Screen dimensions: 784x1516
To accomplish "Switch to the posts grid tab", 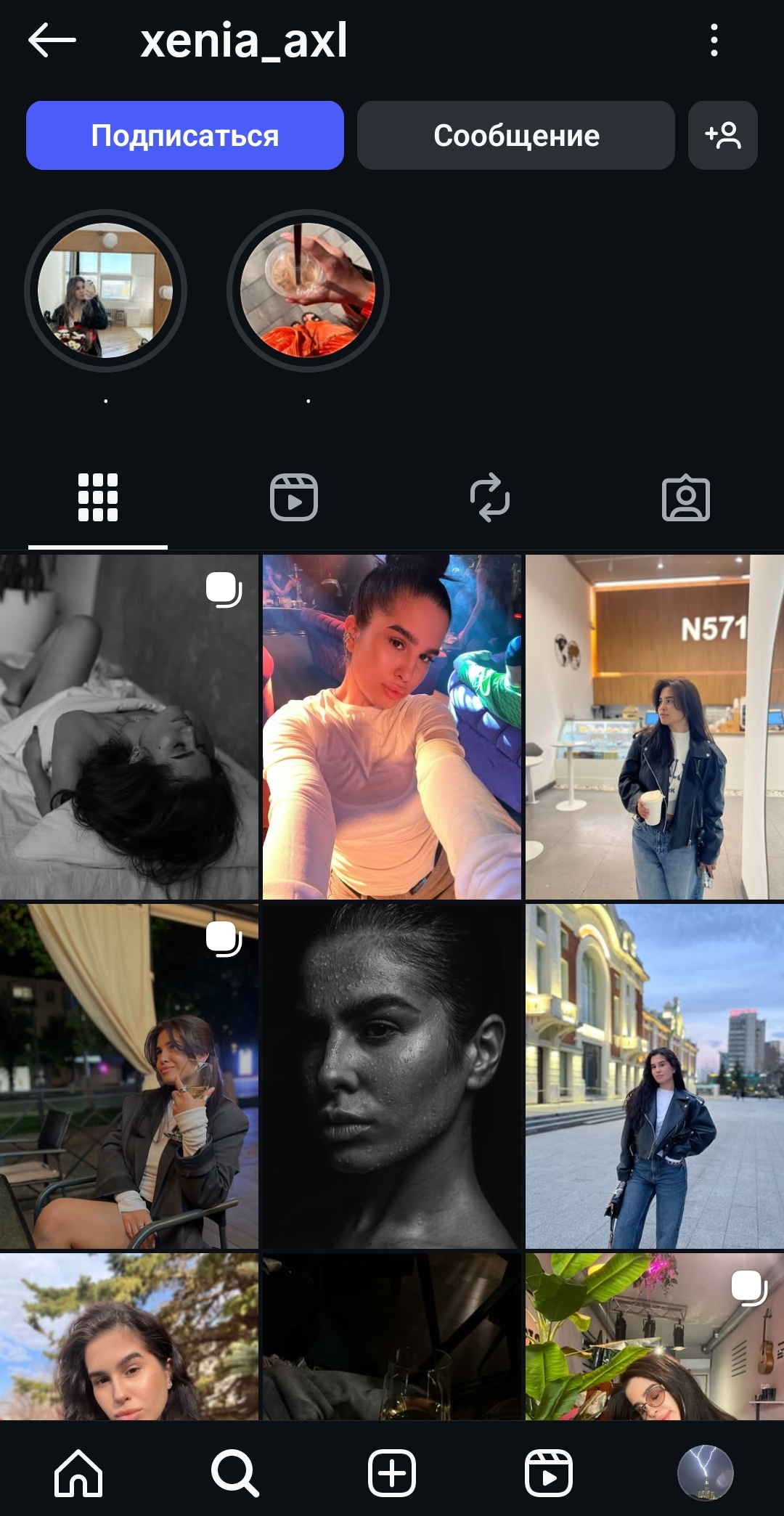I will click(x=98, y=498).
